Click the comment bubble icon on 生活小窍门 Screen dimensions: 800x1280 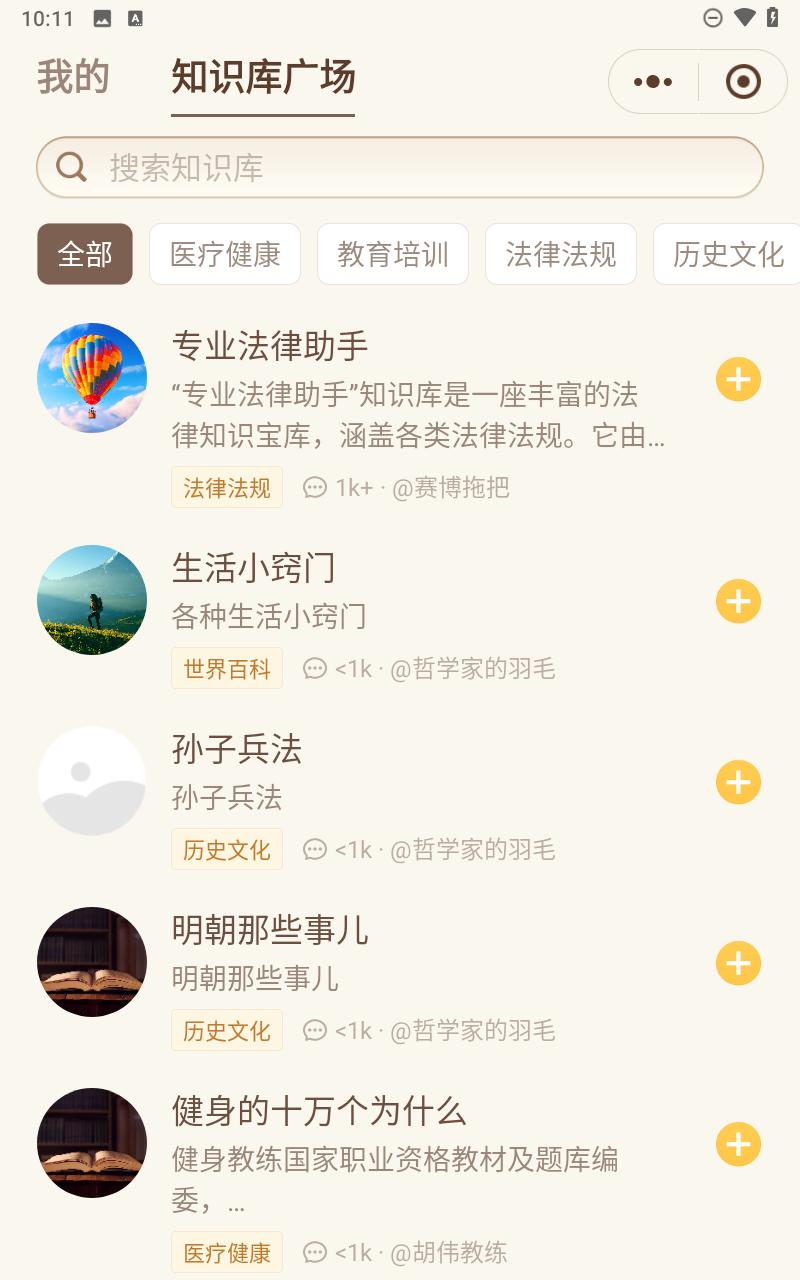coord(316,668)
